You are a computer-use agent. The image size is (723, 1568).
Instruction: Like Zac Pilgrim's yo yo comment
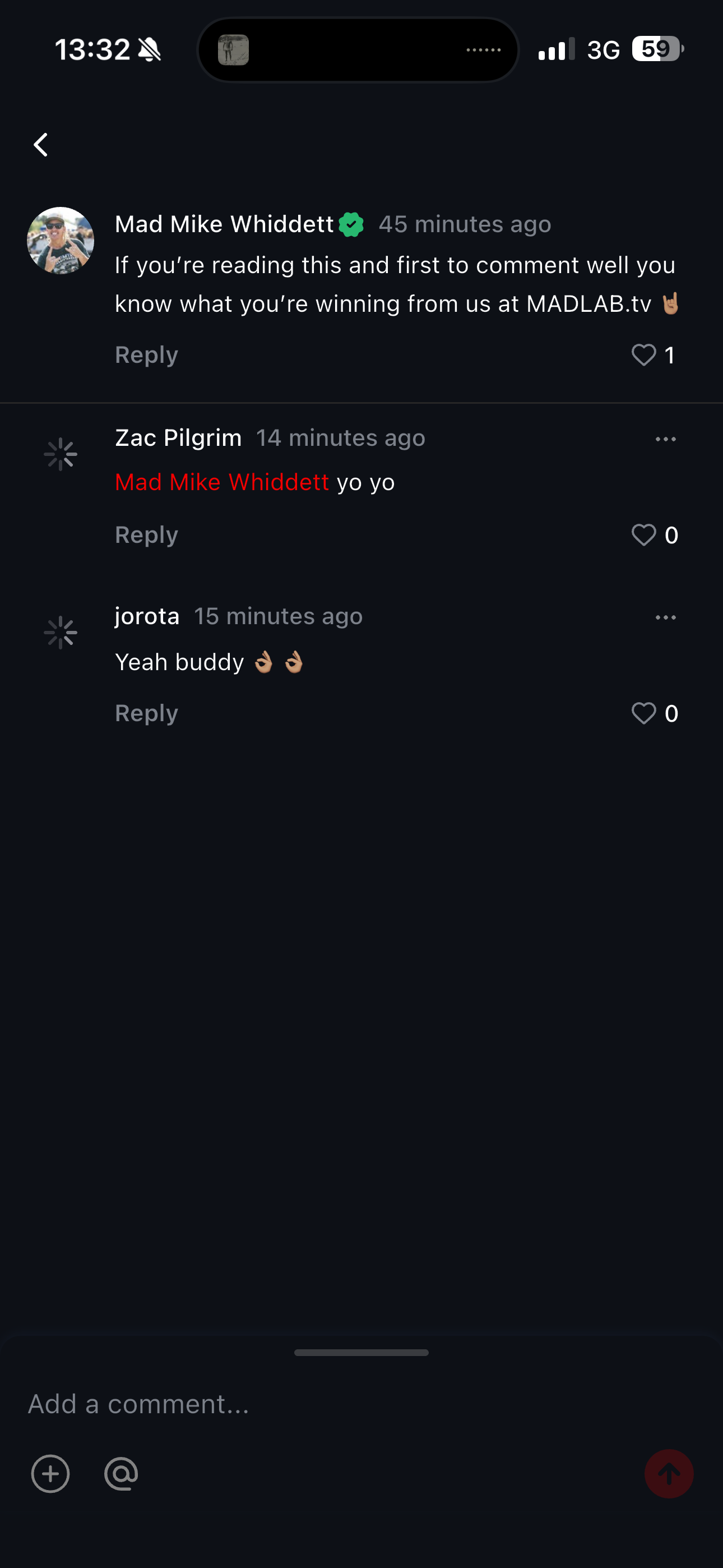(x=644, y=535)
